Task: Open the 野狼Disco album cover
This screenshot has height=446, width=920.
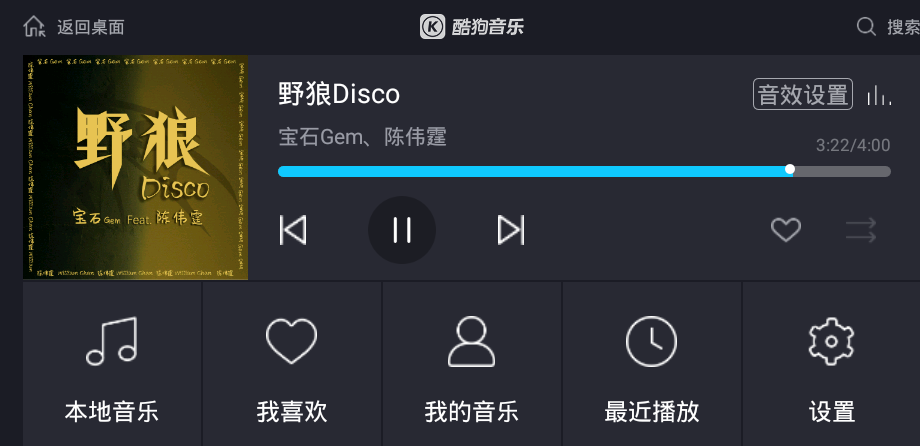Action: (136, 167)
